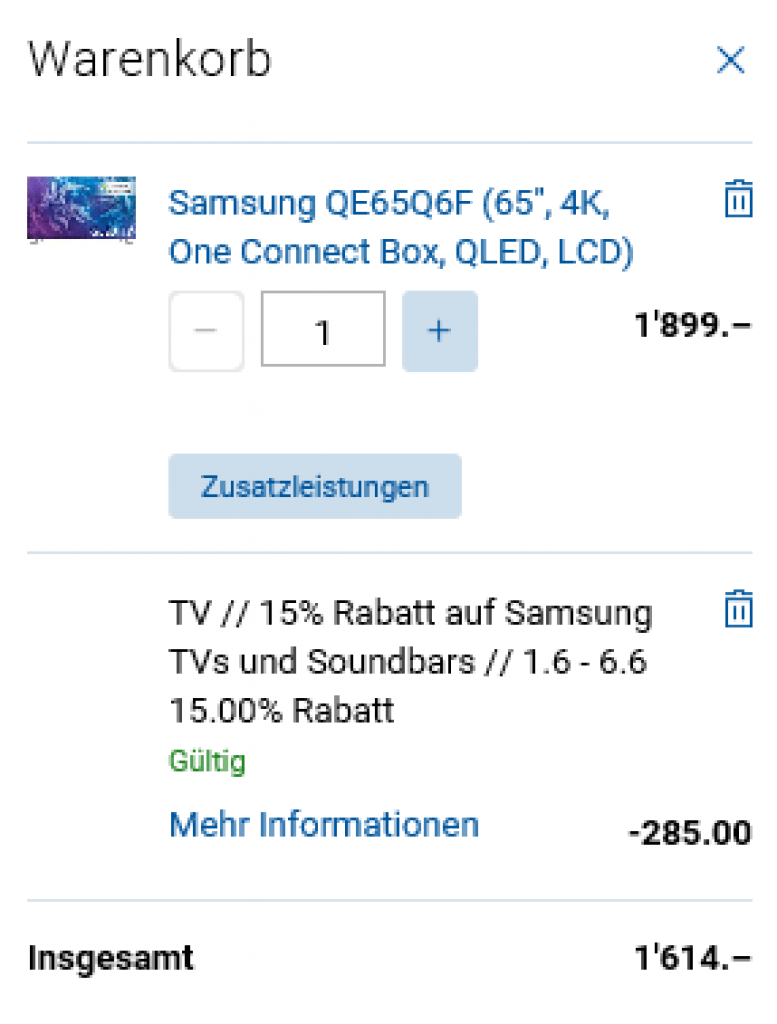777x1024 pixels.
Task: Close the Warenkorb panel
Action: point(731,62)
